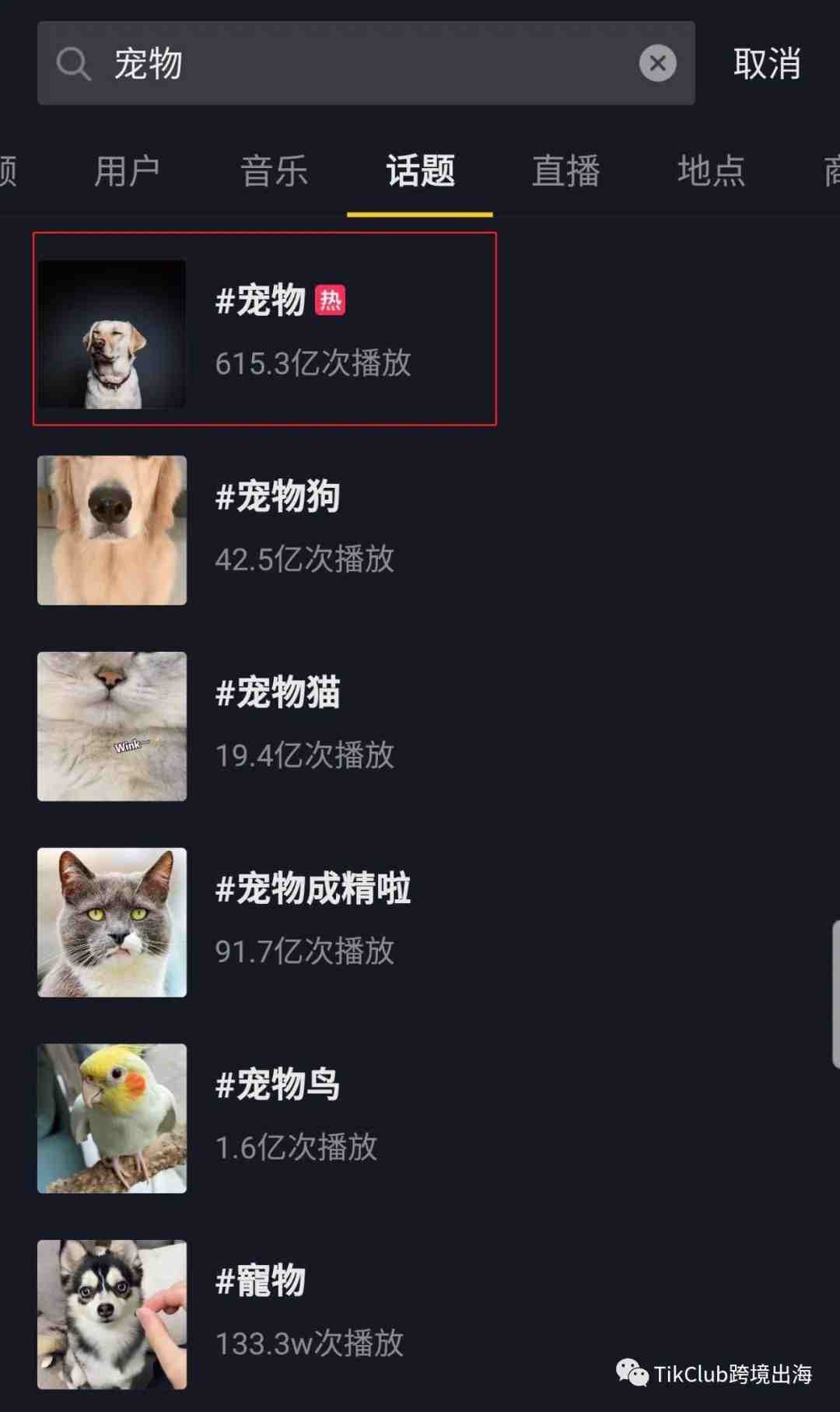840x1412 pixels.
Task: Tap the 宠物 search field
Action: click(x=366, y=63)
